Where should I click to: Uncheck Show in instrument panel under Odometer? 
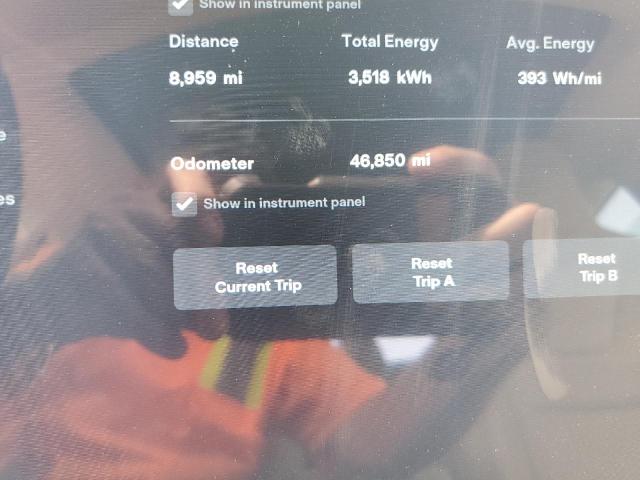point(184,204)
